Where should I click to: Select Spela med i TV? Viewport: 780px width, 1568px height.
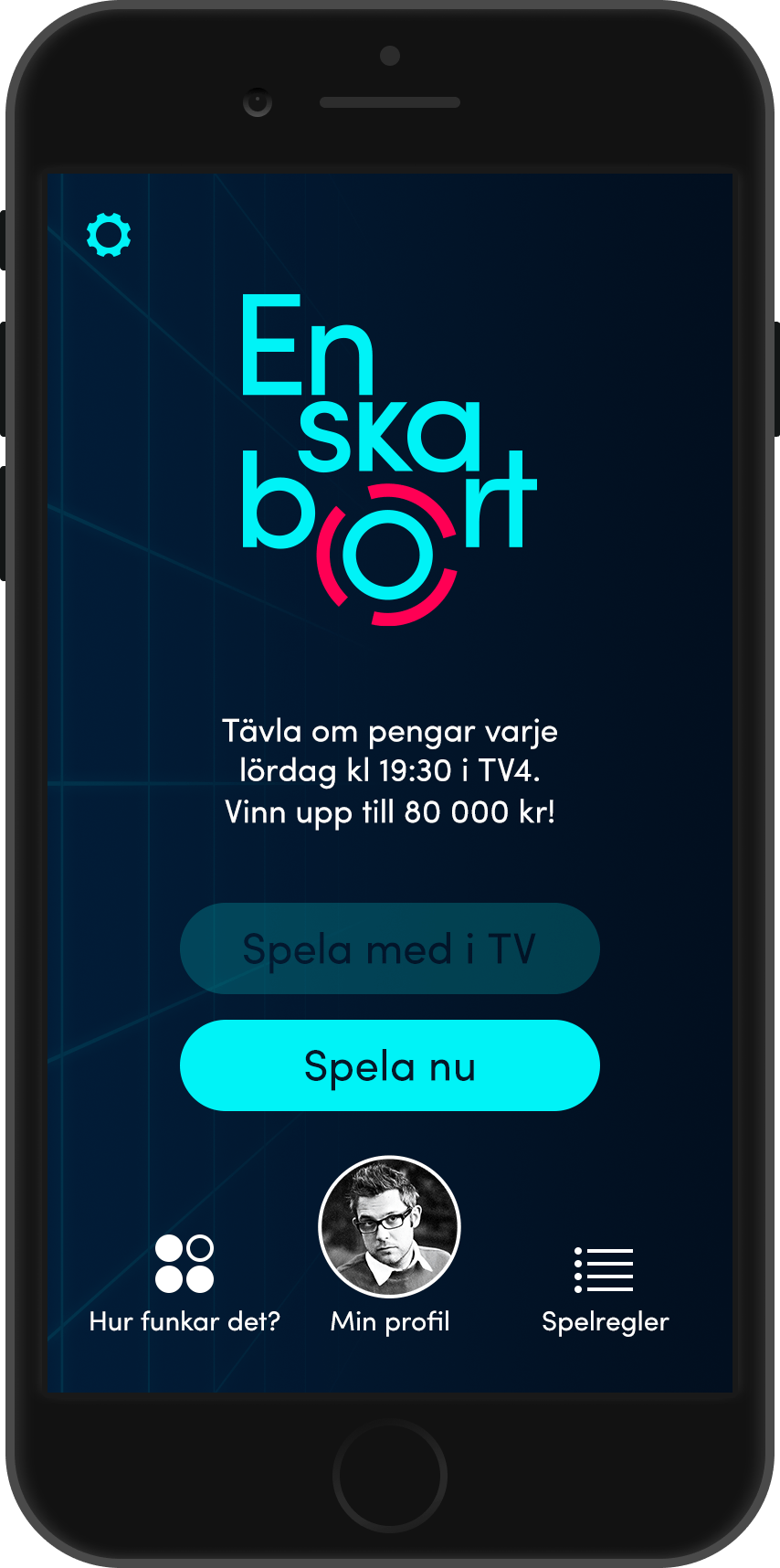tap(390, 948)
